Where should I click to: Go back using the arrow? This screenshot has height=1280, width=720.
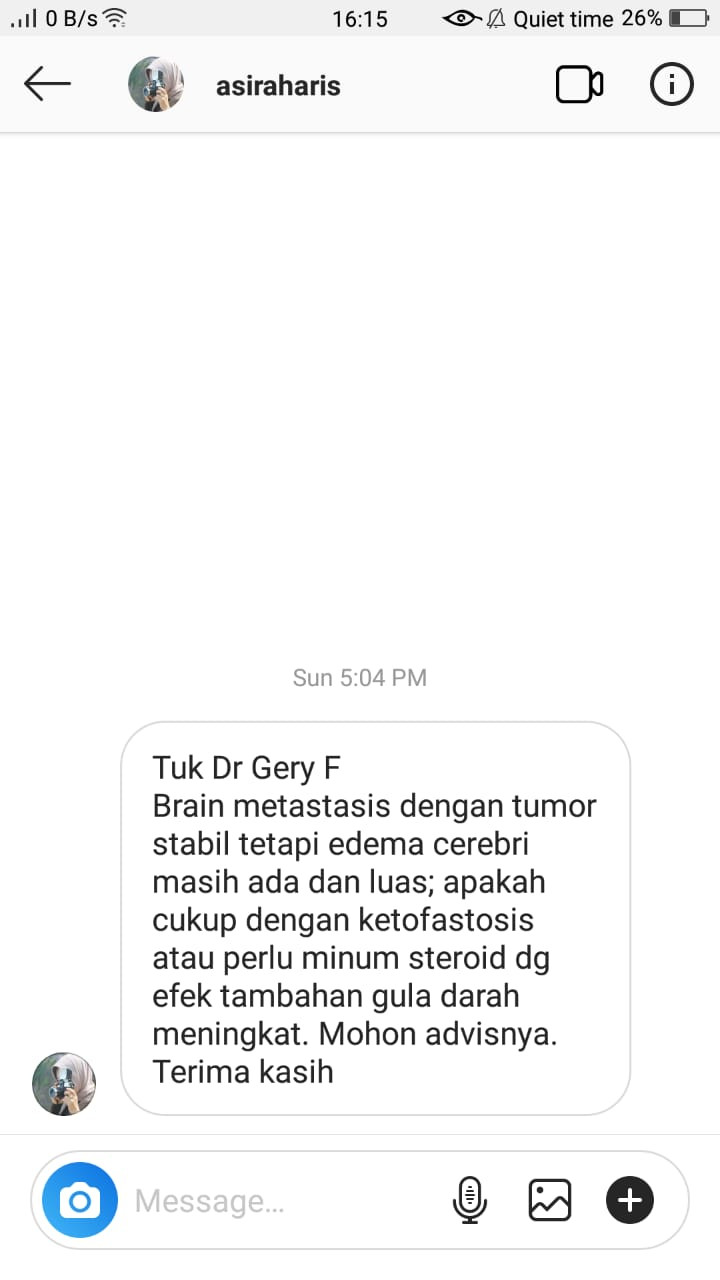tap(47, 85)
